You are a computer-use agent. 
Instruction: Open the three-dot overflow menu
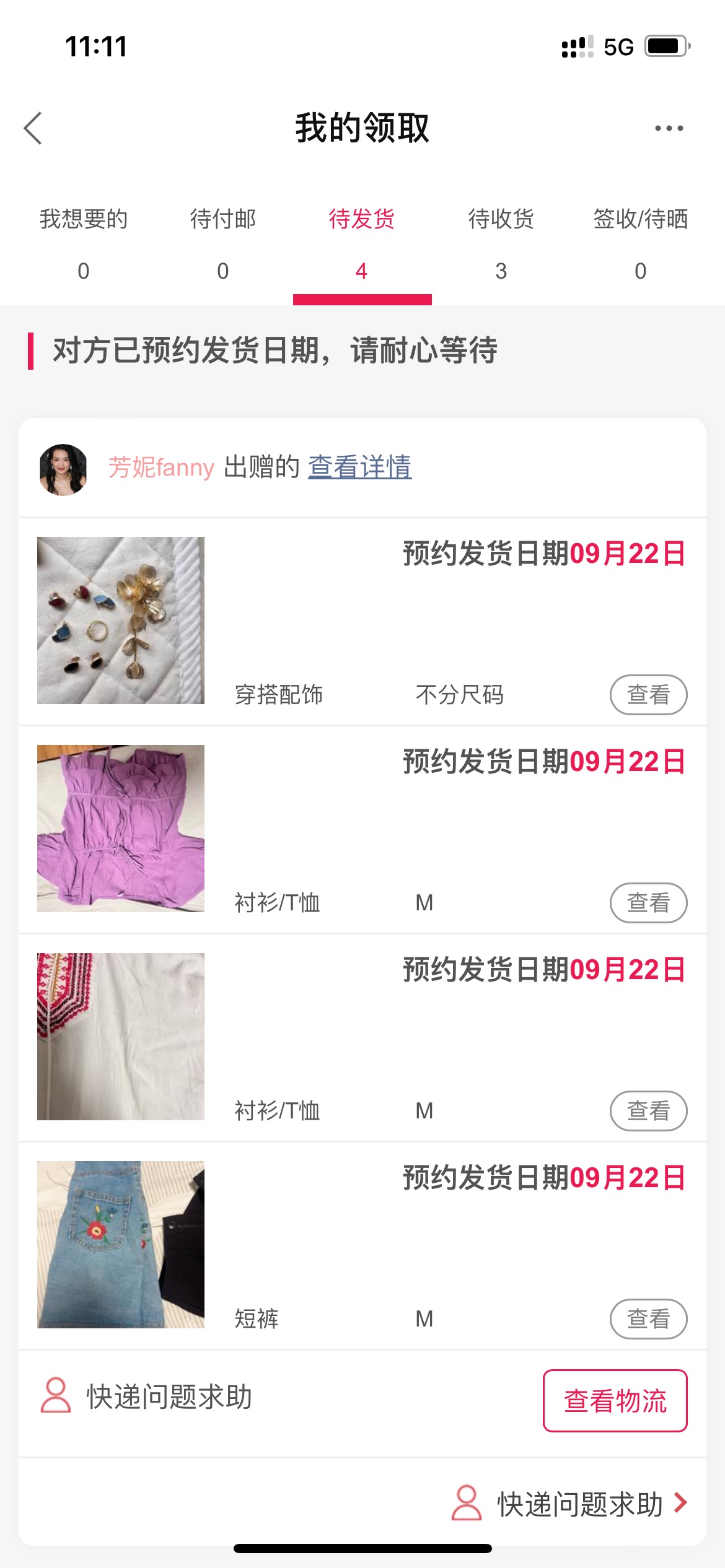coord(669,128)
